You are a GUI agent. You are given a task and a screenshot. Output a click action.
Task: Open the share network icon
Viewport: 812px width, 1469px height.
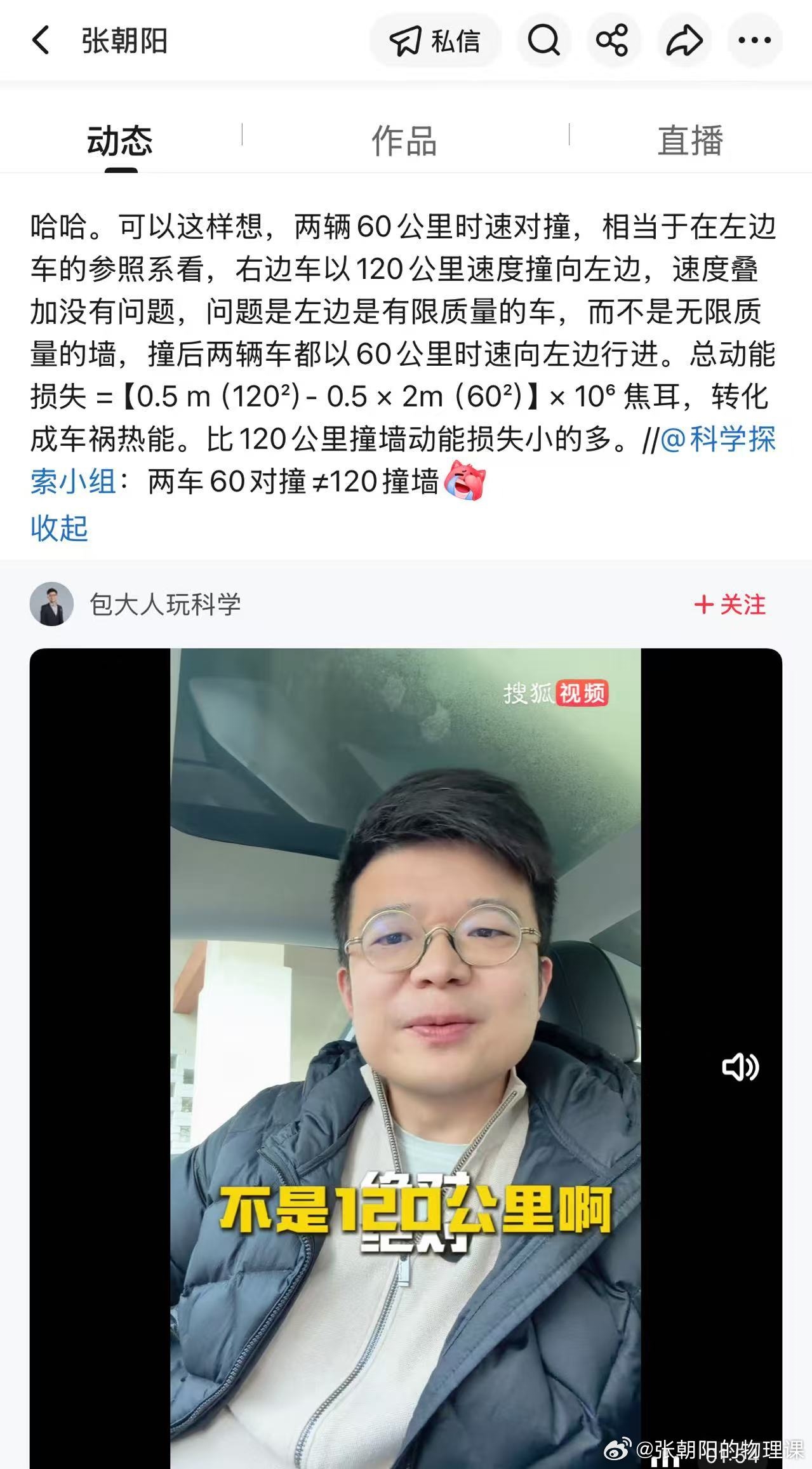pos(612,41)
